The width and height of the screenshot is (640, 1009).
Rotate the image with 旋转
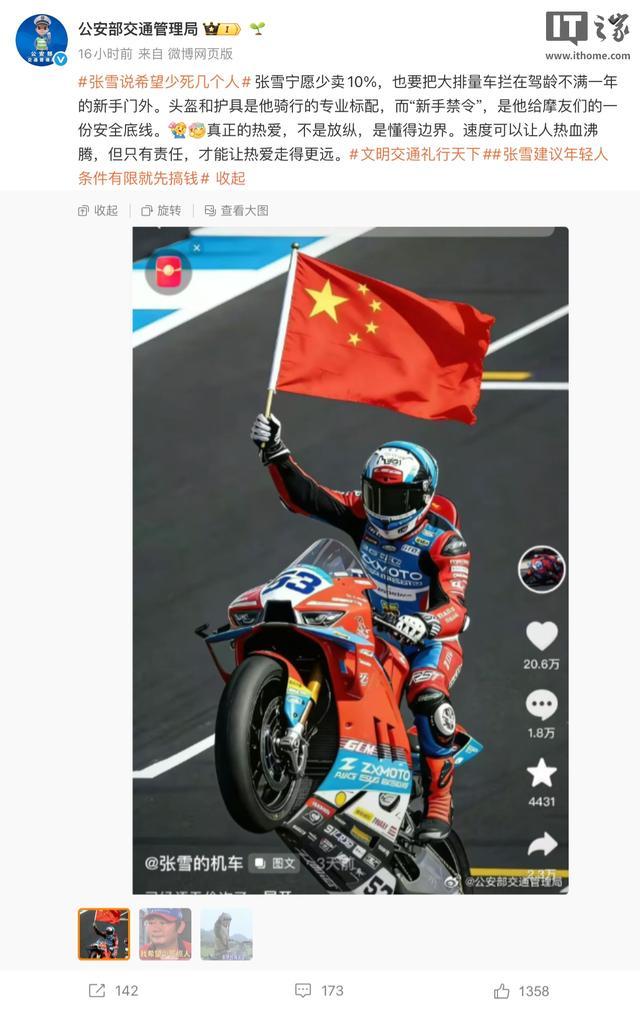[161, 210]
